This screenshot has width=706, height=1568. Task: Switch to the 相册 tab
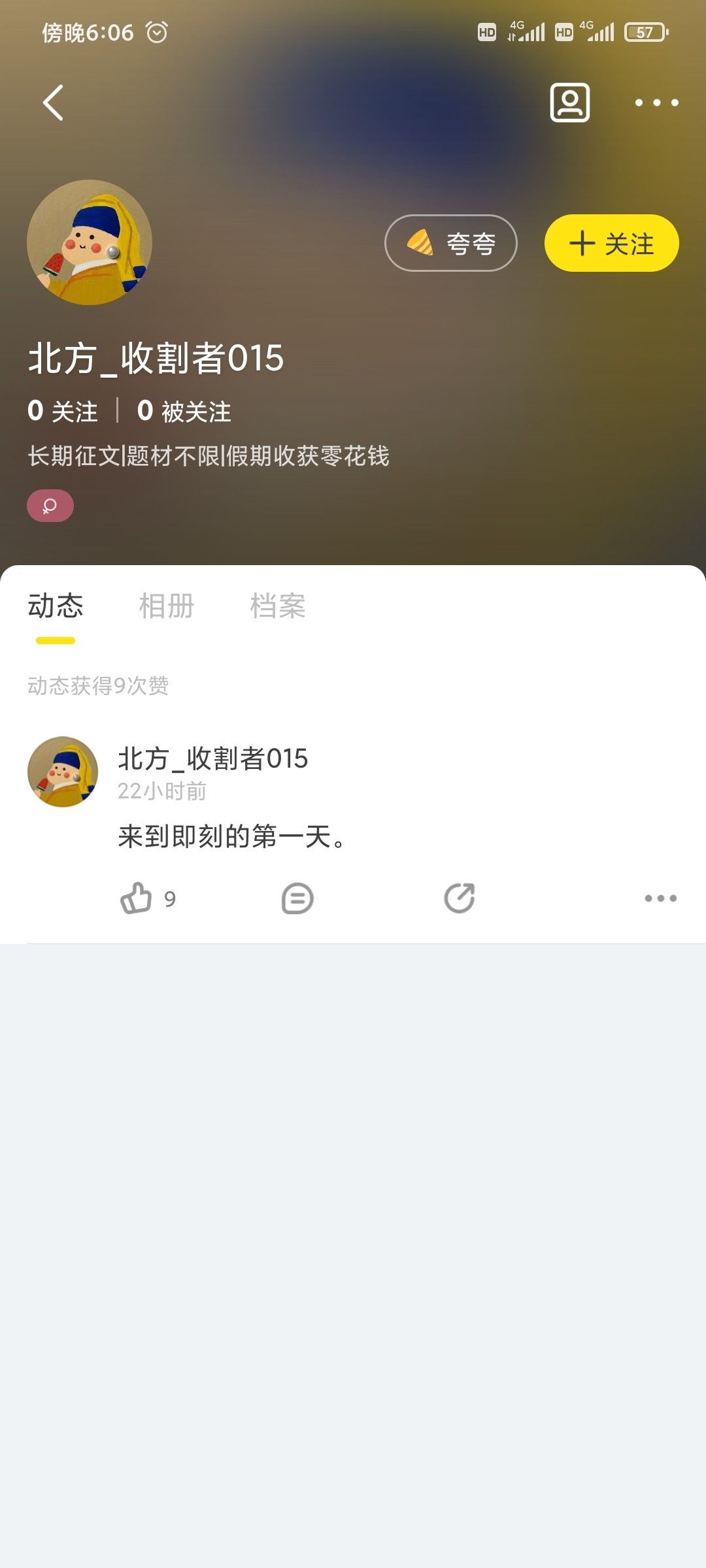[167, 606]
